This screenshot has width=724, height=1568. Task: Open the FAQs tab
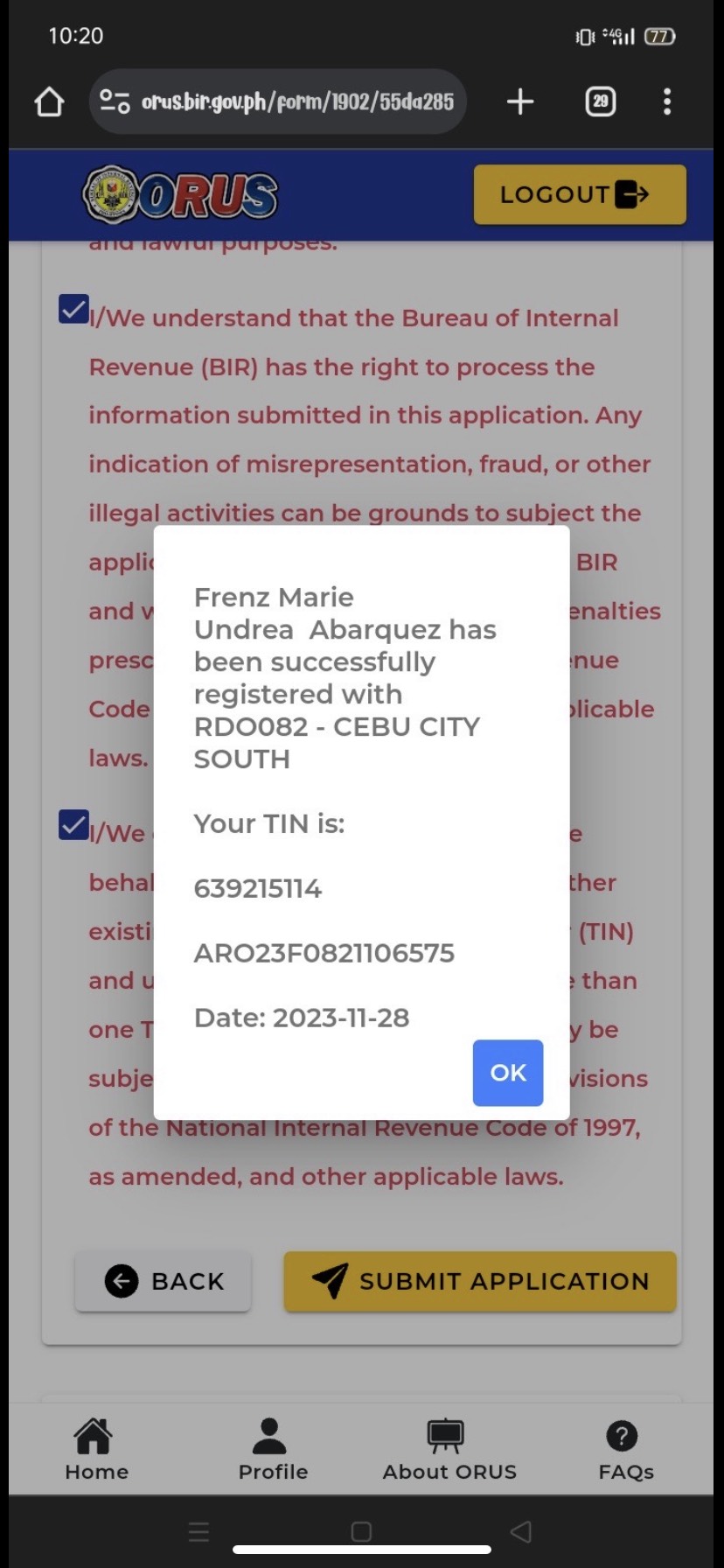[625, 1450]
